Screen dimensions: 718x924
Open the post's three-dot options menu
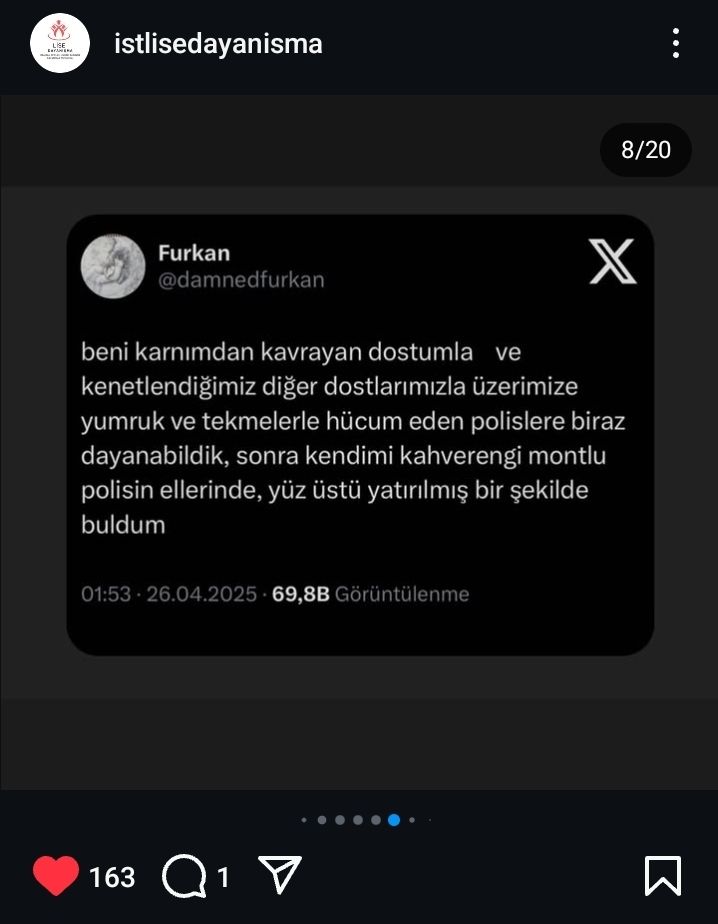tap(676, 44)
